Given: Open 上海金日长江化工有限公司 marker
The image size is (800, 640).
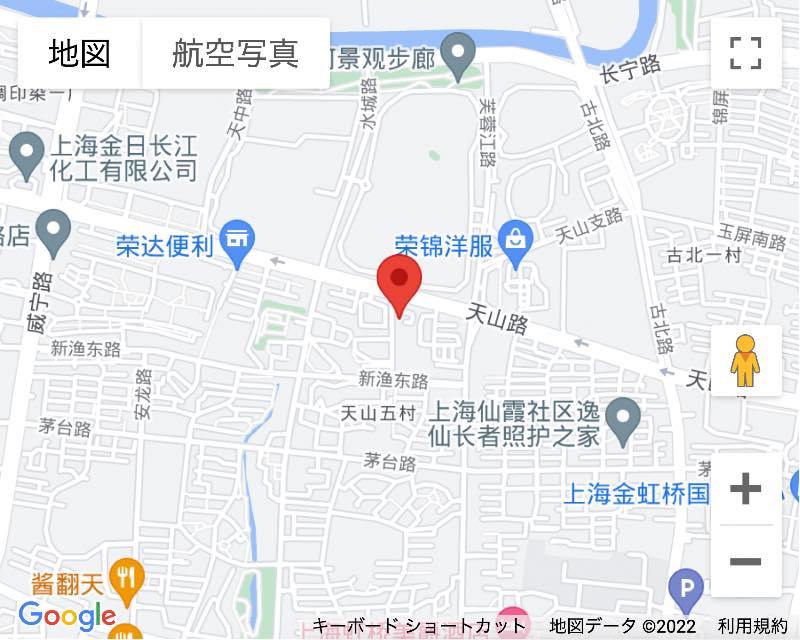Looking at the screenshot, I should point(24,156).
